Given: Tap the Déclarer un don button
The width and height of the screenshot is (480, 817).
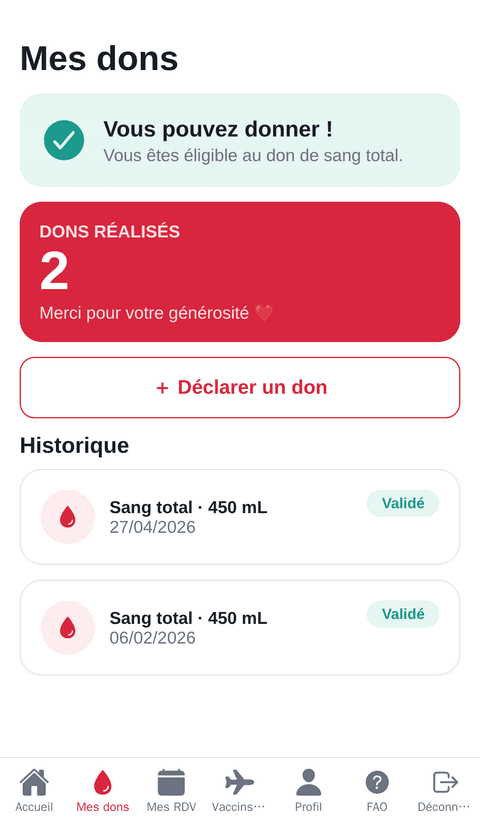Looking at the screenshot, I should tap(240, 387).
